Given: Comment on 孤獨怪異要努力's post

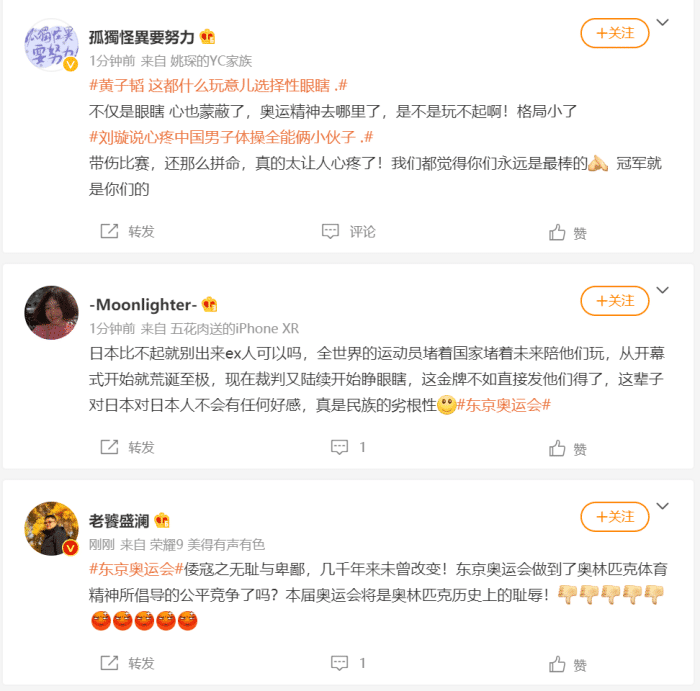Looking at the screenshot, I should [349, 232].
